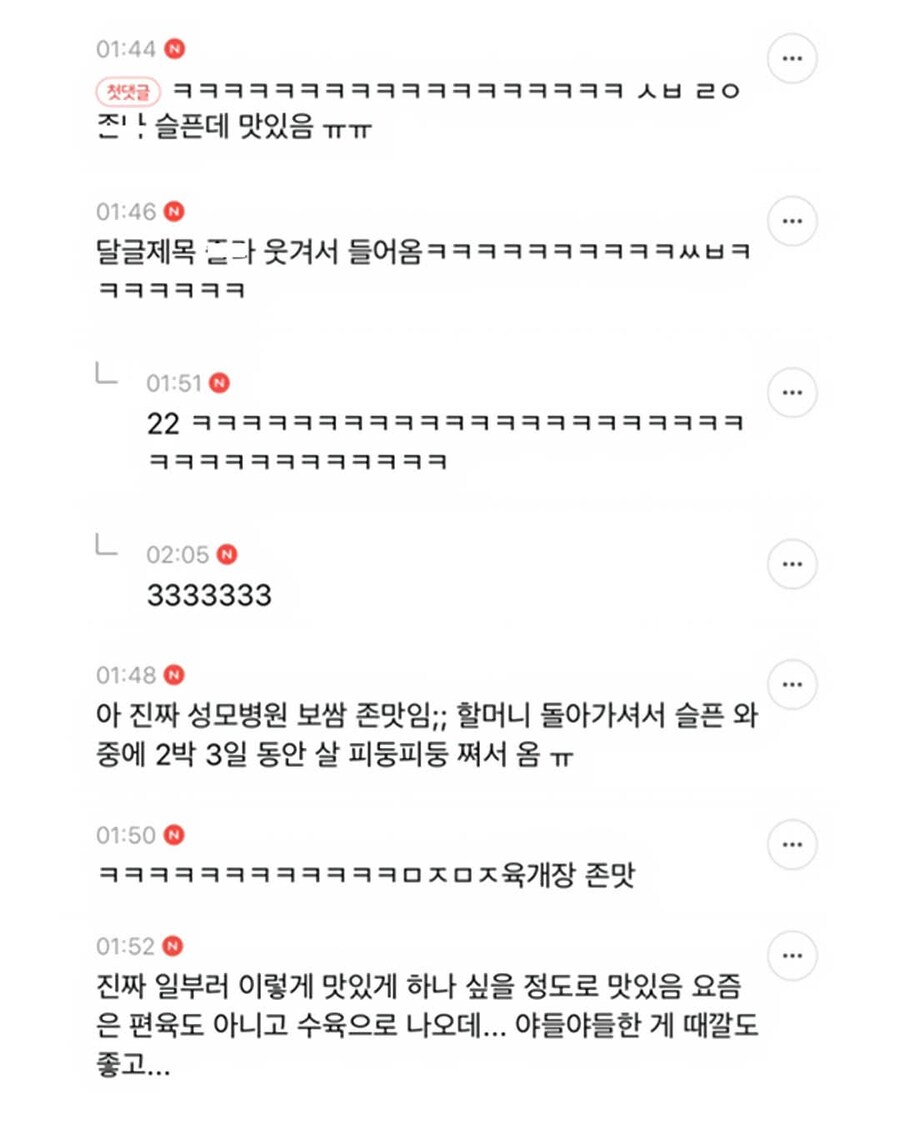Click the red N badge beside 02:05
Viewport: 900px width, 1125px height.
click(x=226, y=554)
